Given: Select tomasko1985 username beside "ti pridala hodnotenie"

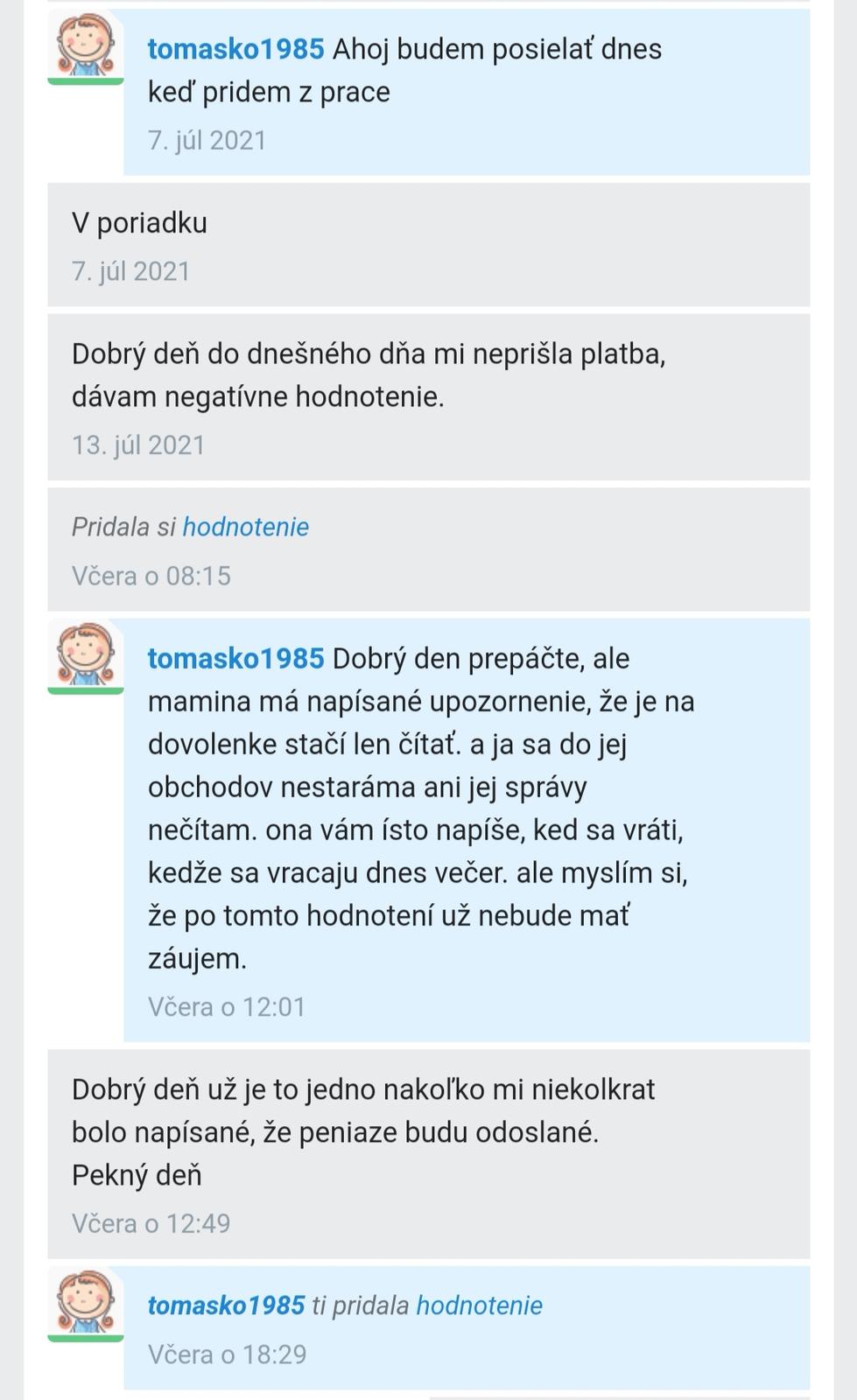Looking at the screenshot, I should pos(226,1305).
